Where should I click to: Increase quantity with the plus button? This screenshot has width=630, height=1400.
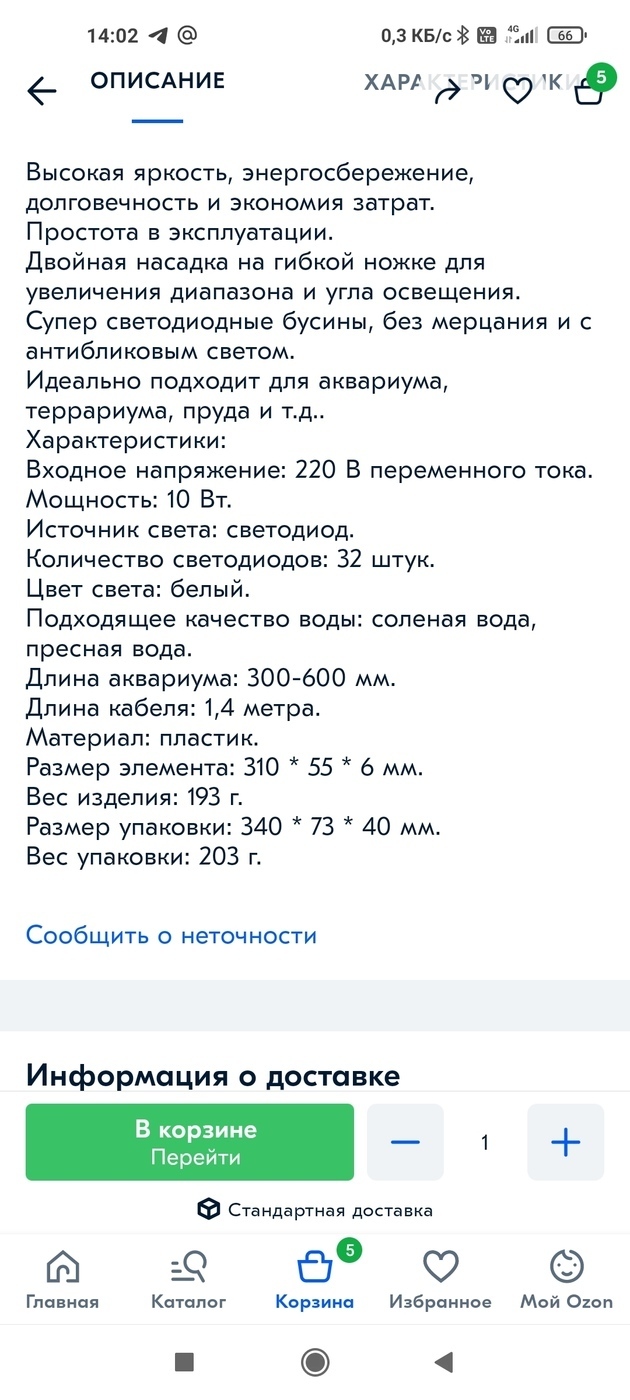pyautogui.click(x=566, y=1142)
